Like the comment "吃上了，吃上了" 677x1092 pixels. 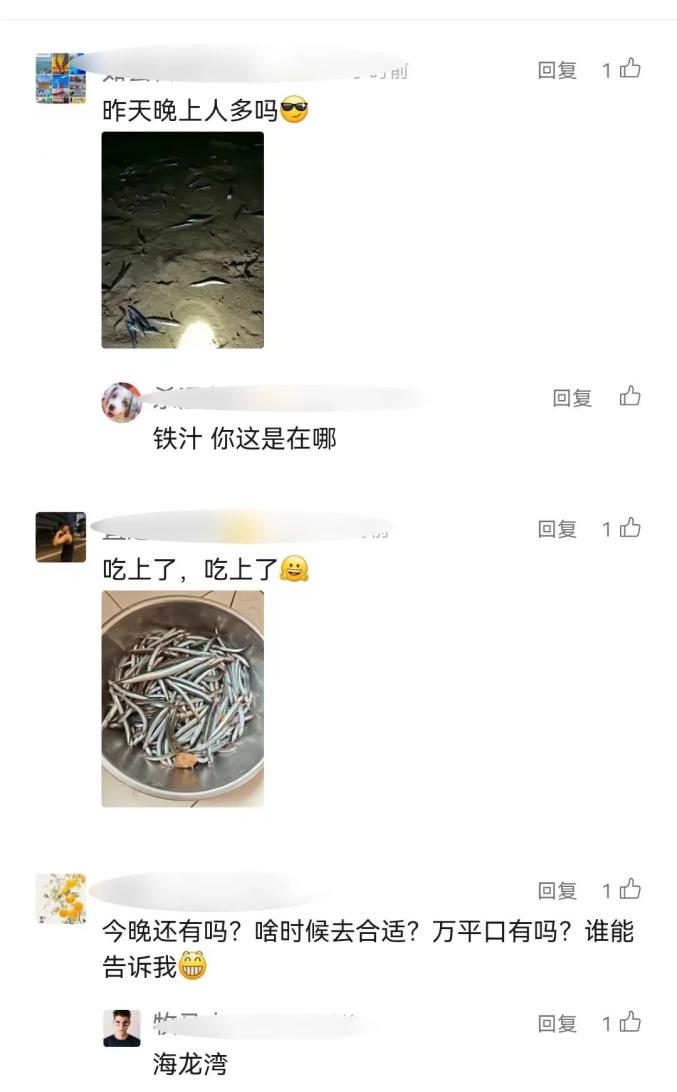point(629,528)
